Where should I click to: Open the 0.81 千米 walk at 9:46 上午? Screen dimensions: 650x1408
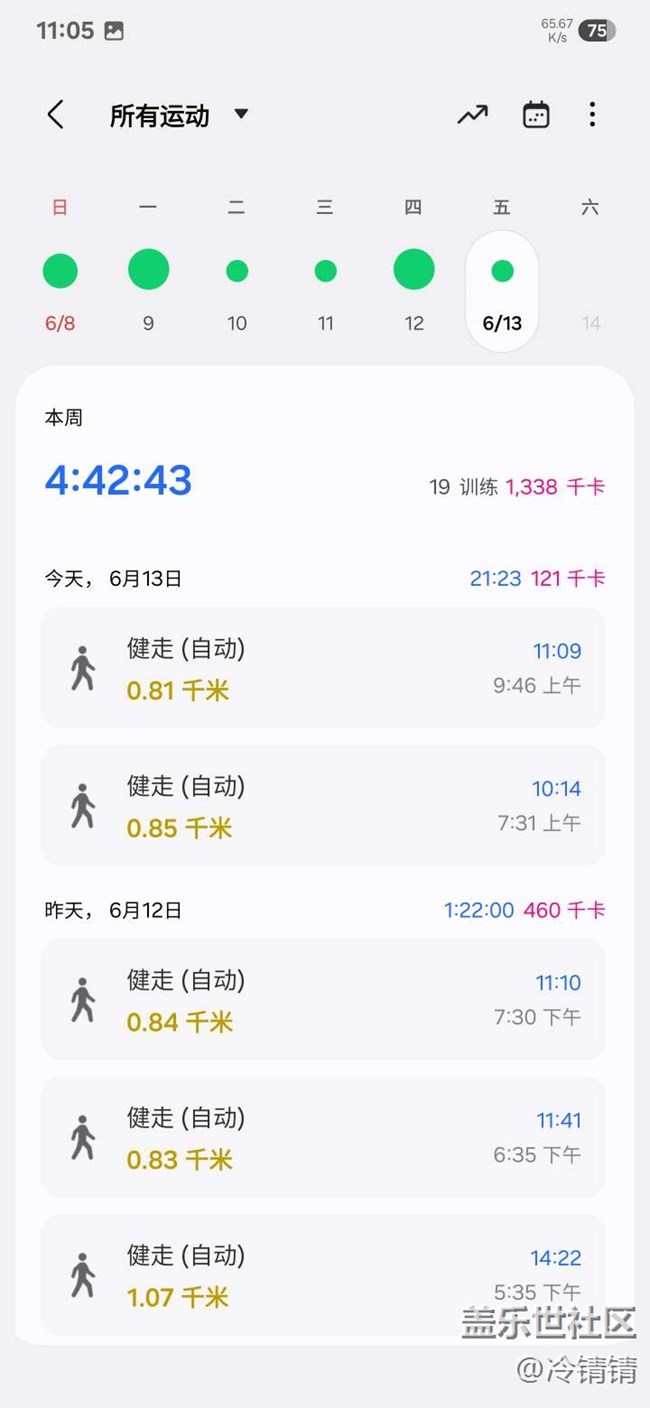pyautogui.click(x=323, y=668)
